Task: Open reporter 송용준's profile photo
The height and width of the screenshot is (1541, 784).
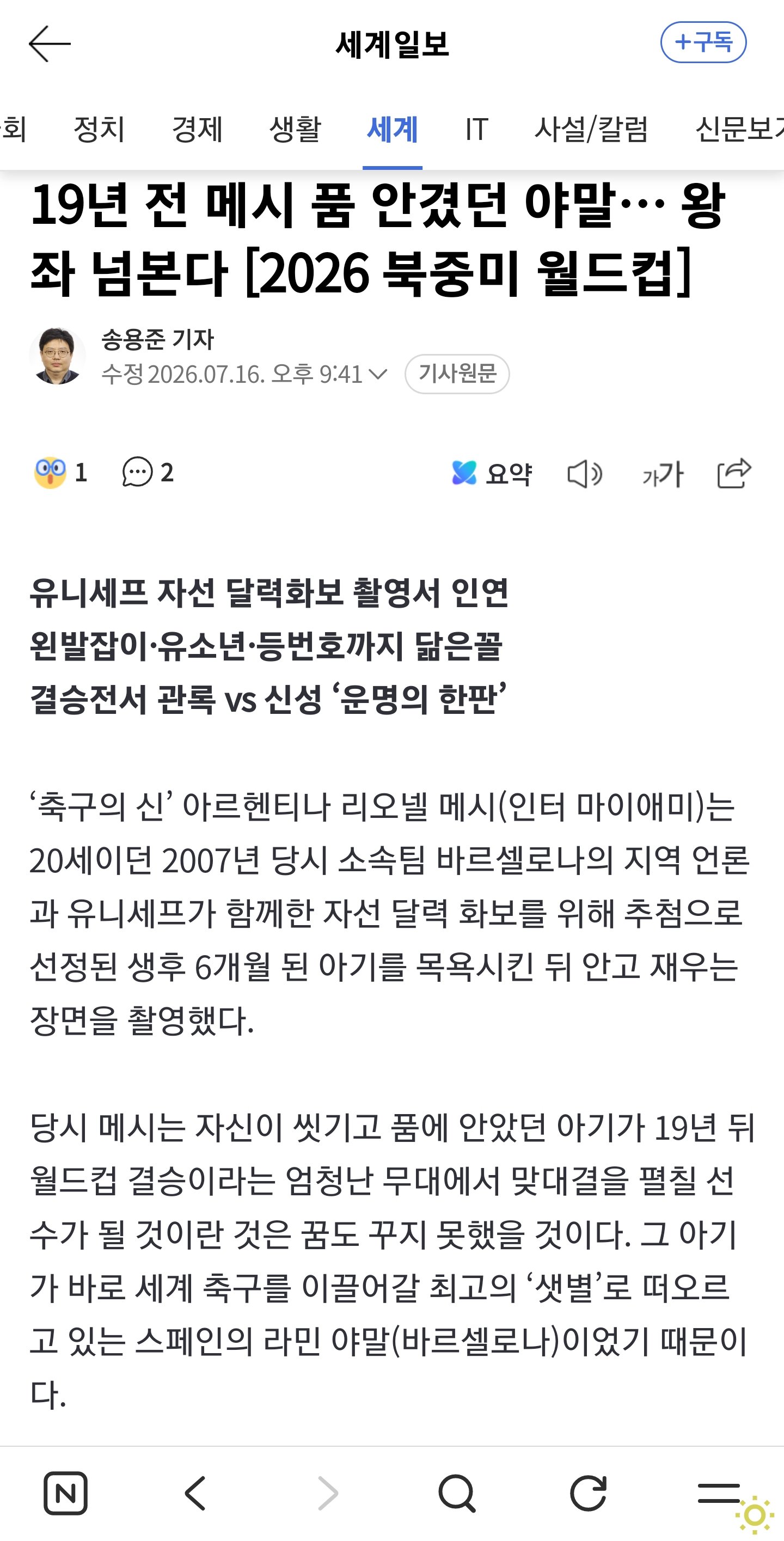Action: (x=57, y=356)
